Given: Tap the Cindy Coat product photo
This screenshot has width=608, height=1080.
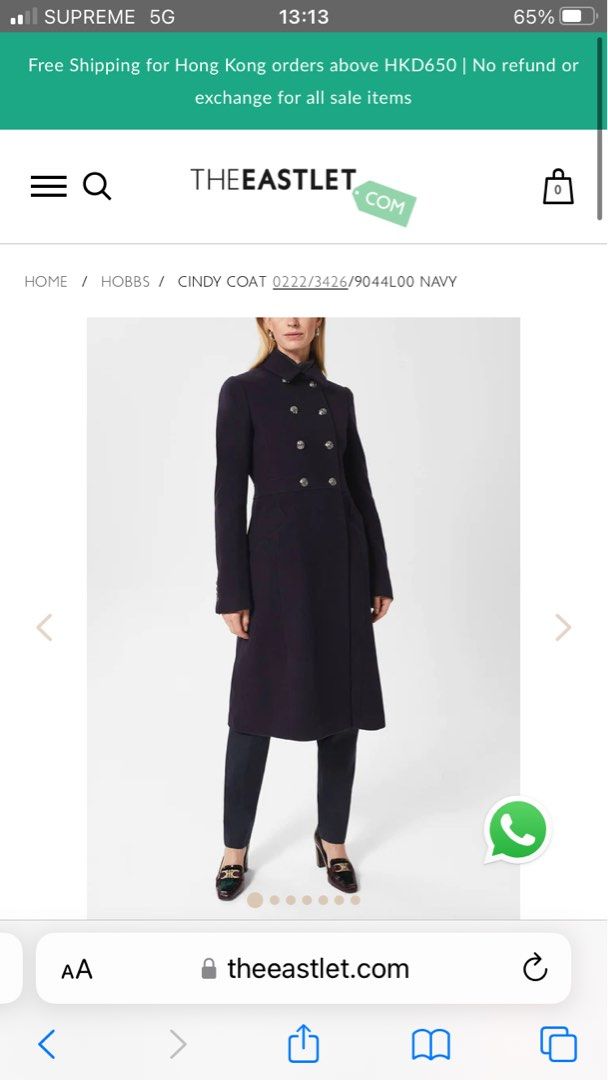Looking at the screenshot, I should click(303, 600).
